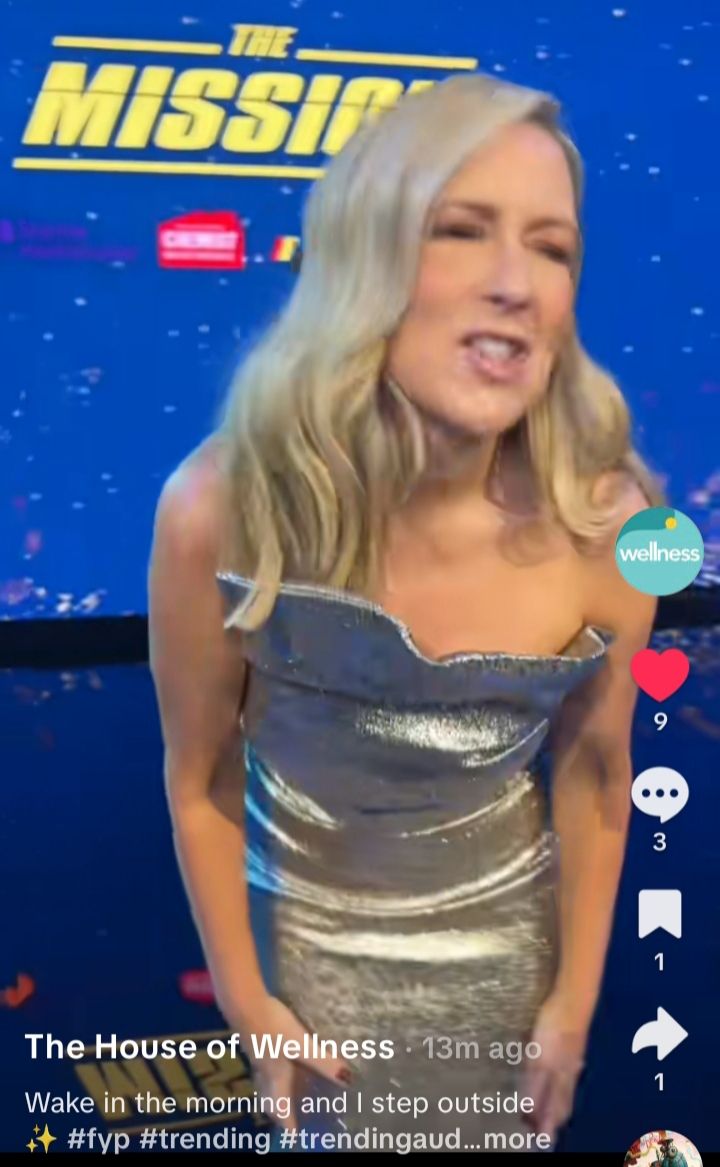This screenshot has height=1167, width=720.
Task: Share this video using the arrow
Action: (x=659, y=1034)
